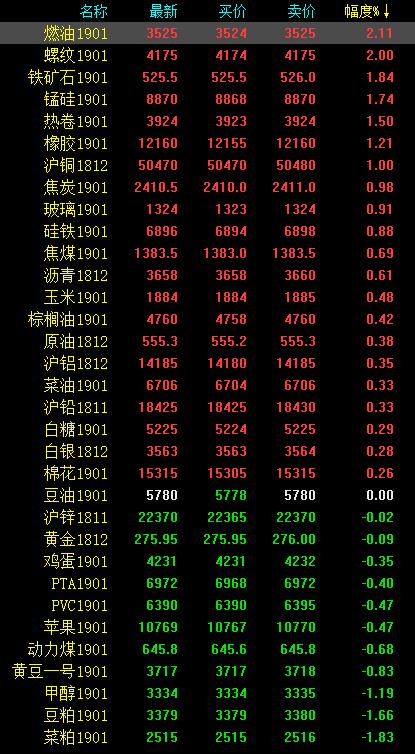Screen dimensions: 415x754
Task: Sort the list by 幅度% column
Action: (367, 11)
